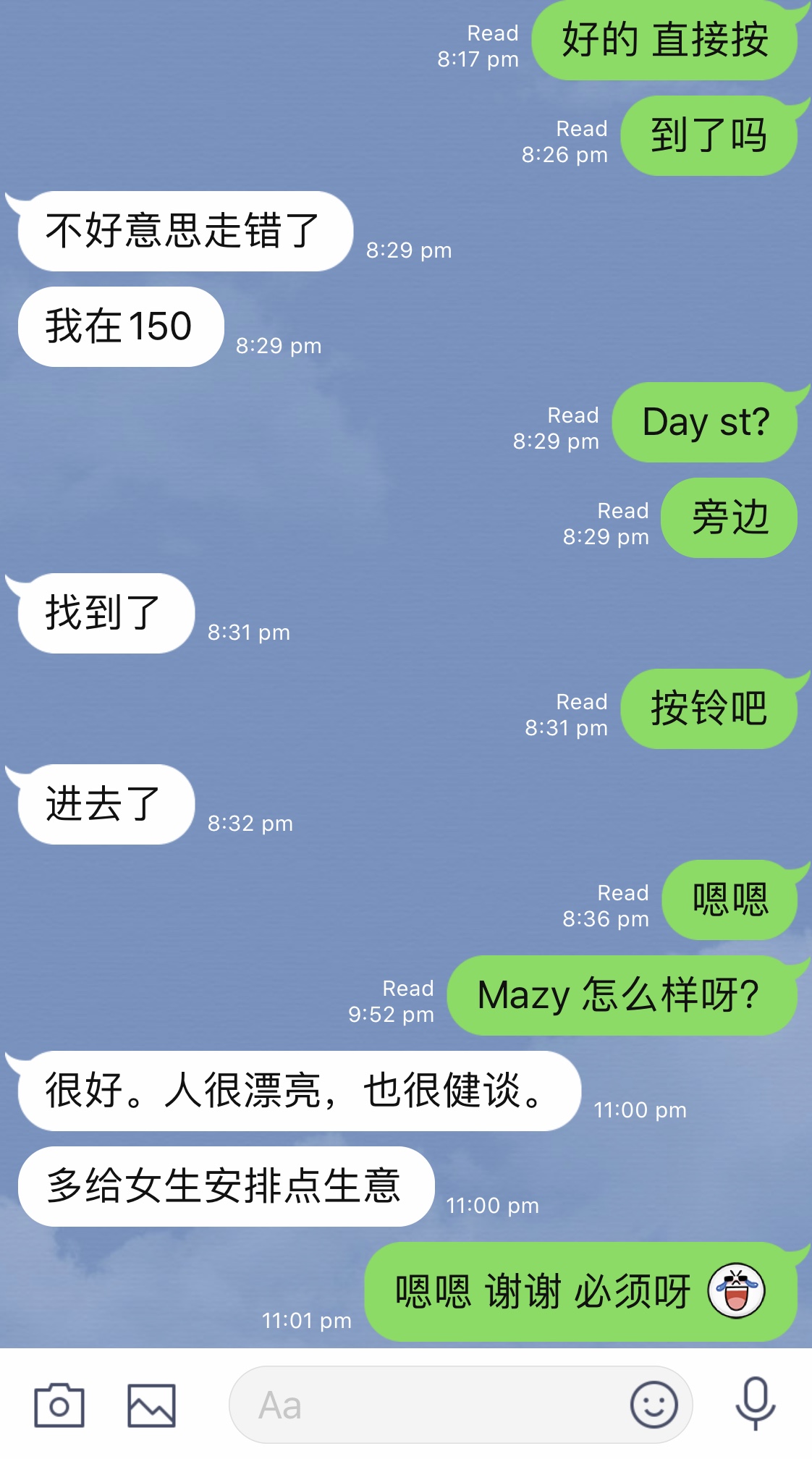Open the emoji and sticker picker
Viewport: 812px width, 1459px height.
(x=654, y=1405)
